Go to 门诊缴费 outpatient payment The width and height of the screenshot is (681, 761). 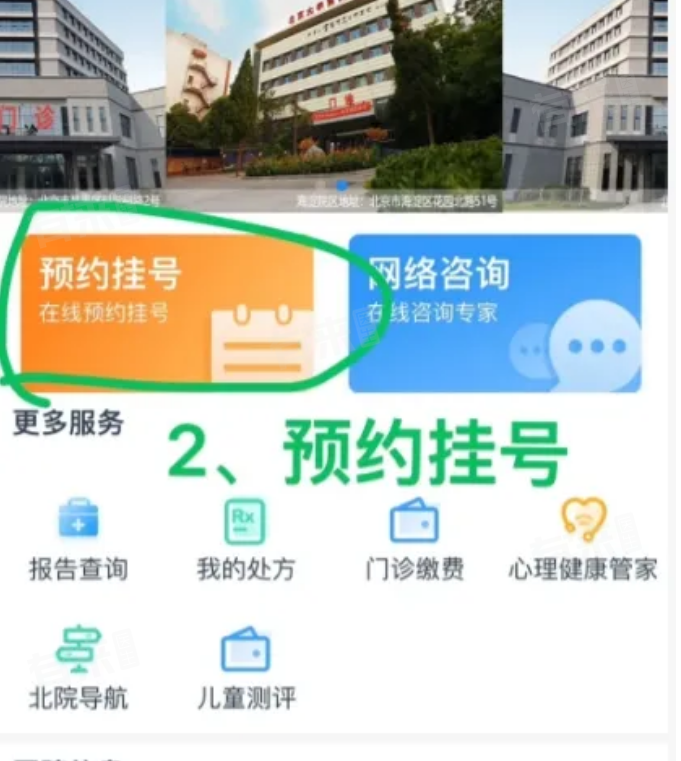(x=414, y=541)
